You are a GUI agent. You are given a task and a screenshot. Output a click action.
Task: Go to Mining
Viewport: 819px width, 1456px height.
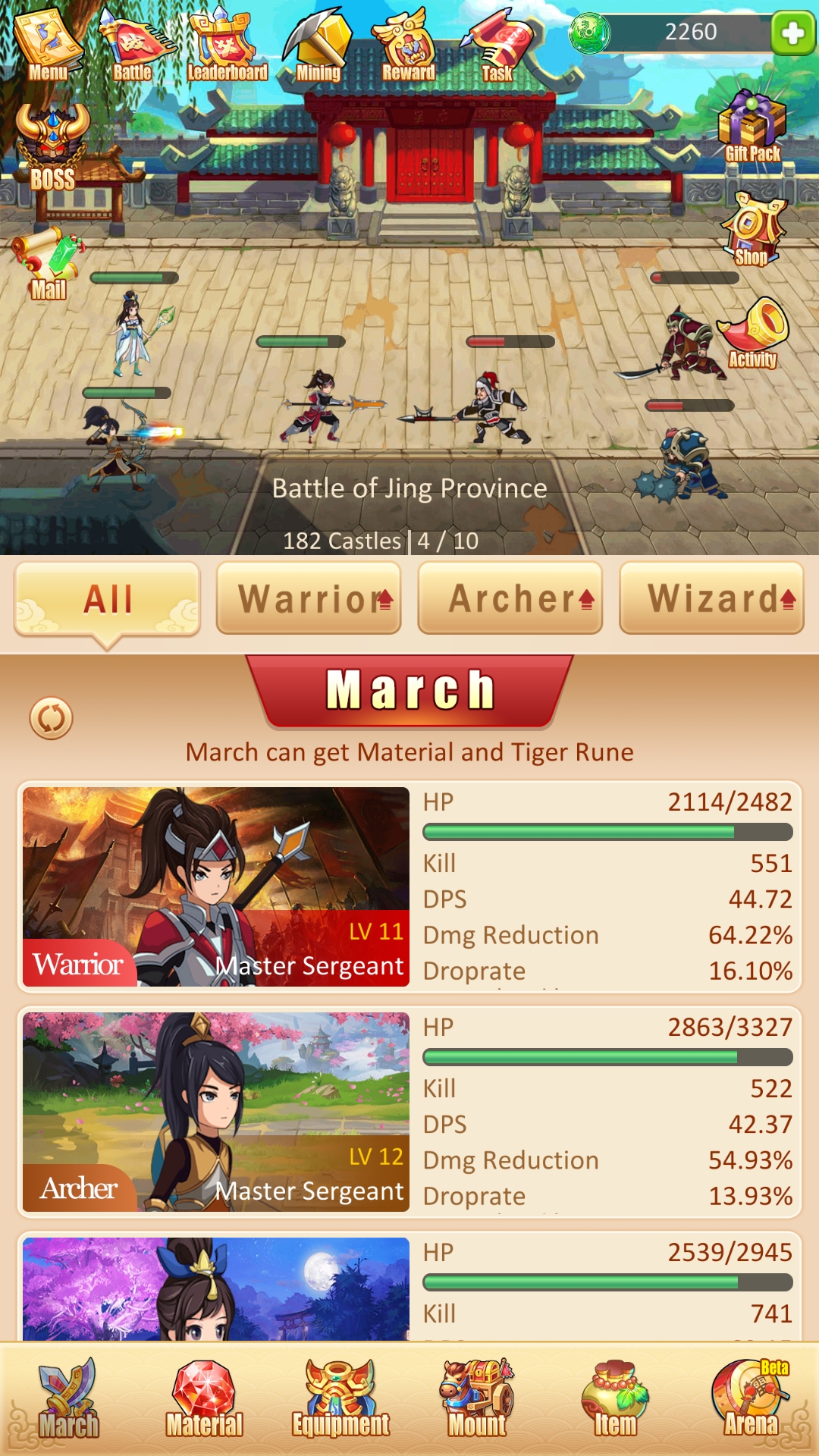tap(318, 44)
